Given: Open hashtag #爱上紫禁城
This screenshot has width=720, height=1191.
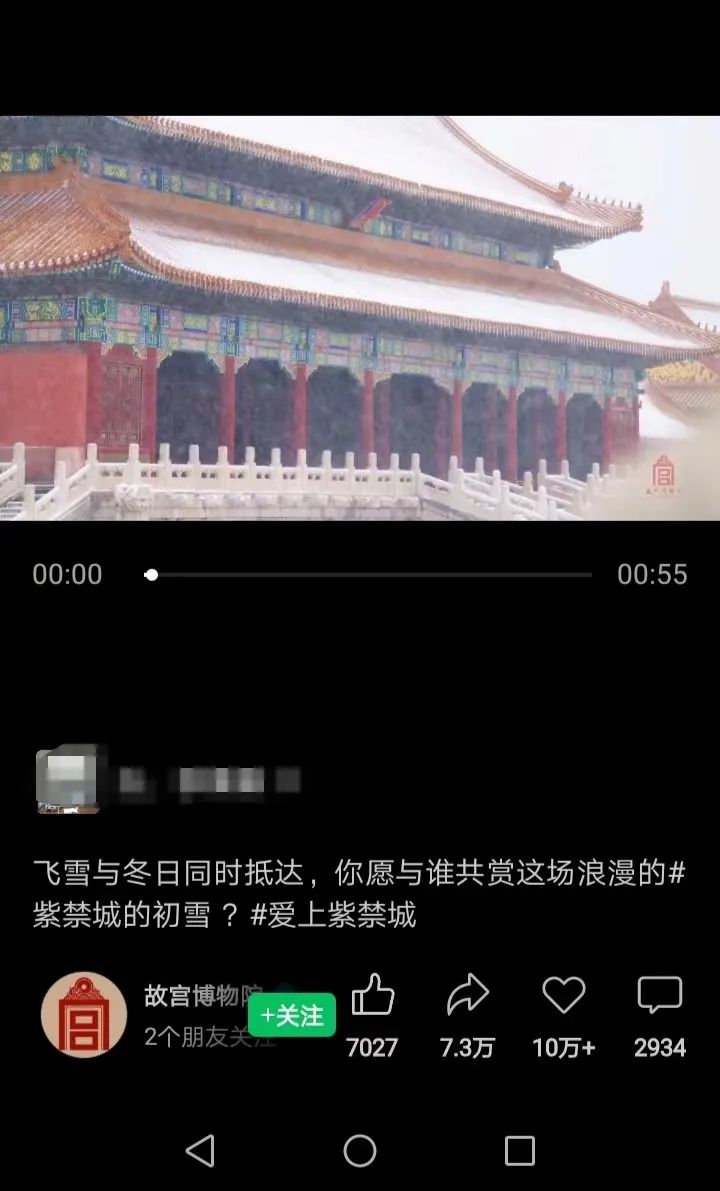Looking at the screenshot, I should (333, 914).
